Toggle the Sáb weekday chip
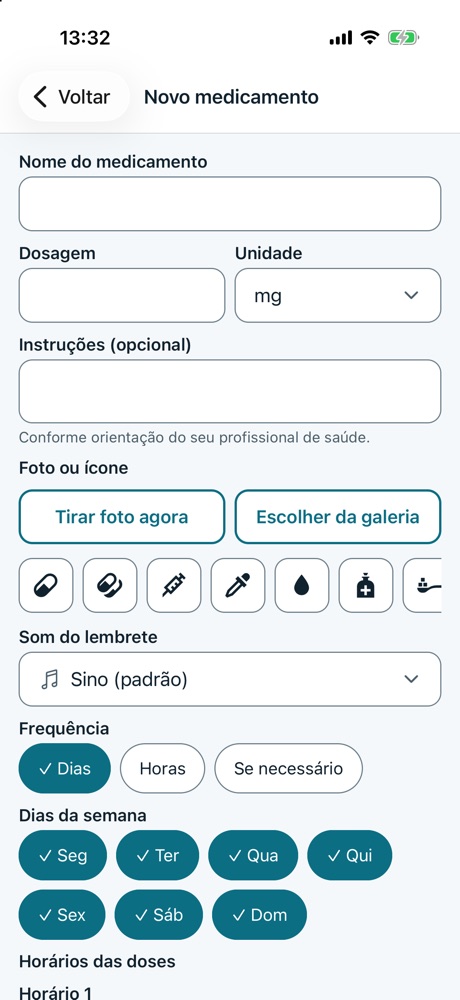Image resolution: width=460 pixels, height=1000 pixels. click(x=159, y=915)
